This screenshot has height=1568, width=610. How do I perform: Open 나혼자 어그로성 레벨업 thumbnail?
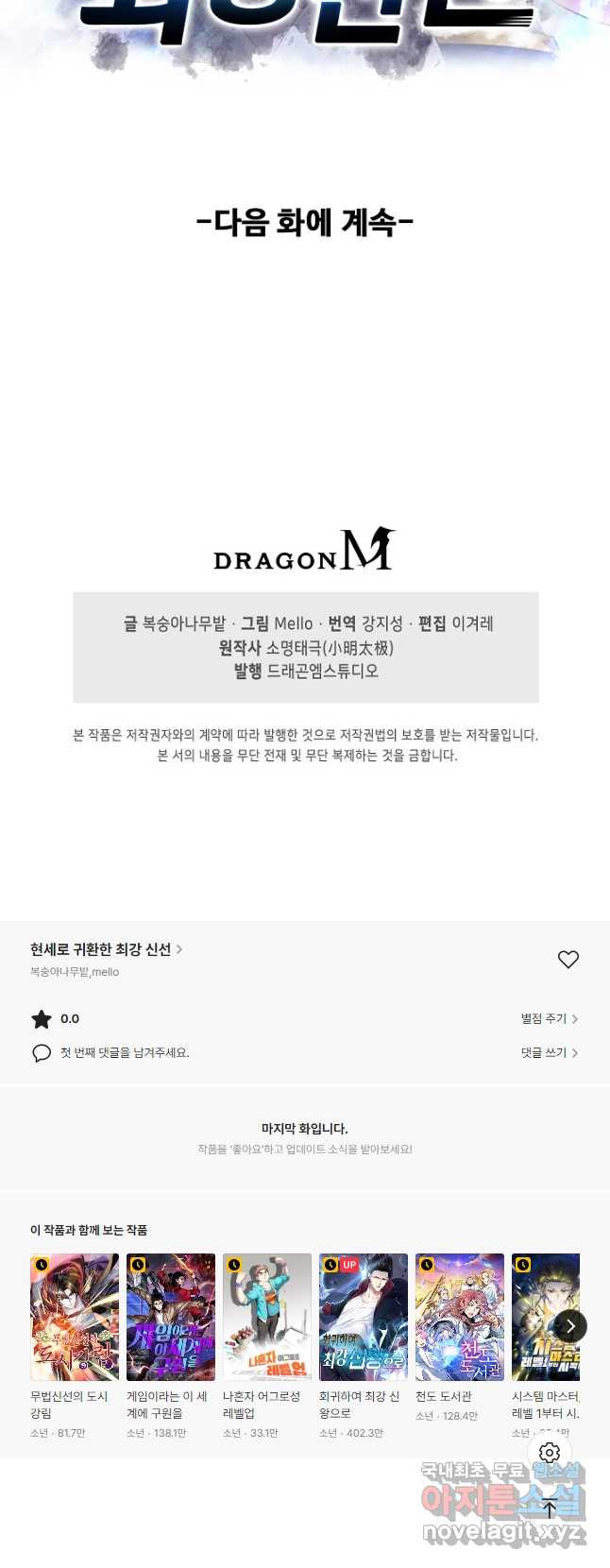coord(267,1317)
